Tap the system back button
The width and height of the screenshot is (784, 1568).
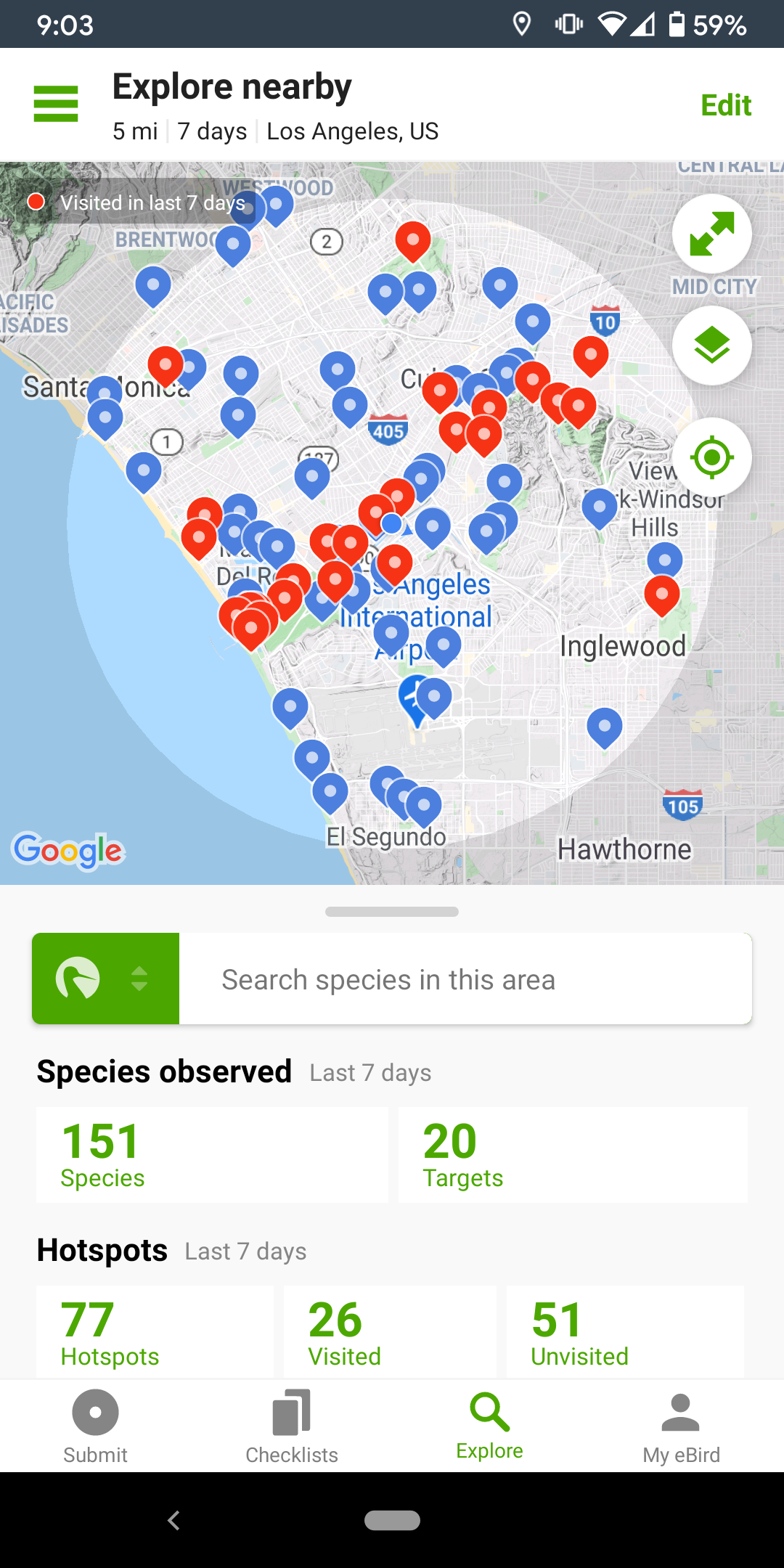pyautogui.click(x=173, y=1520)
